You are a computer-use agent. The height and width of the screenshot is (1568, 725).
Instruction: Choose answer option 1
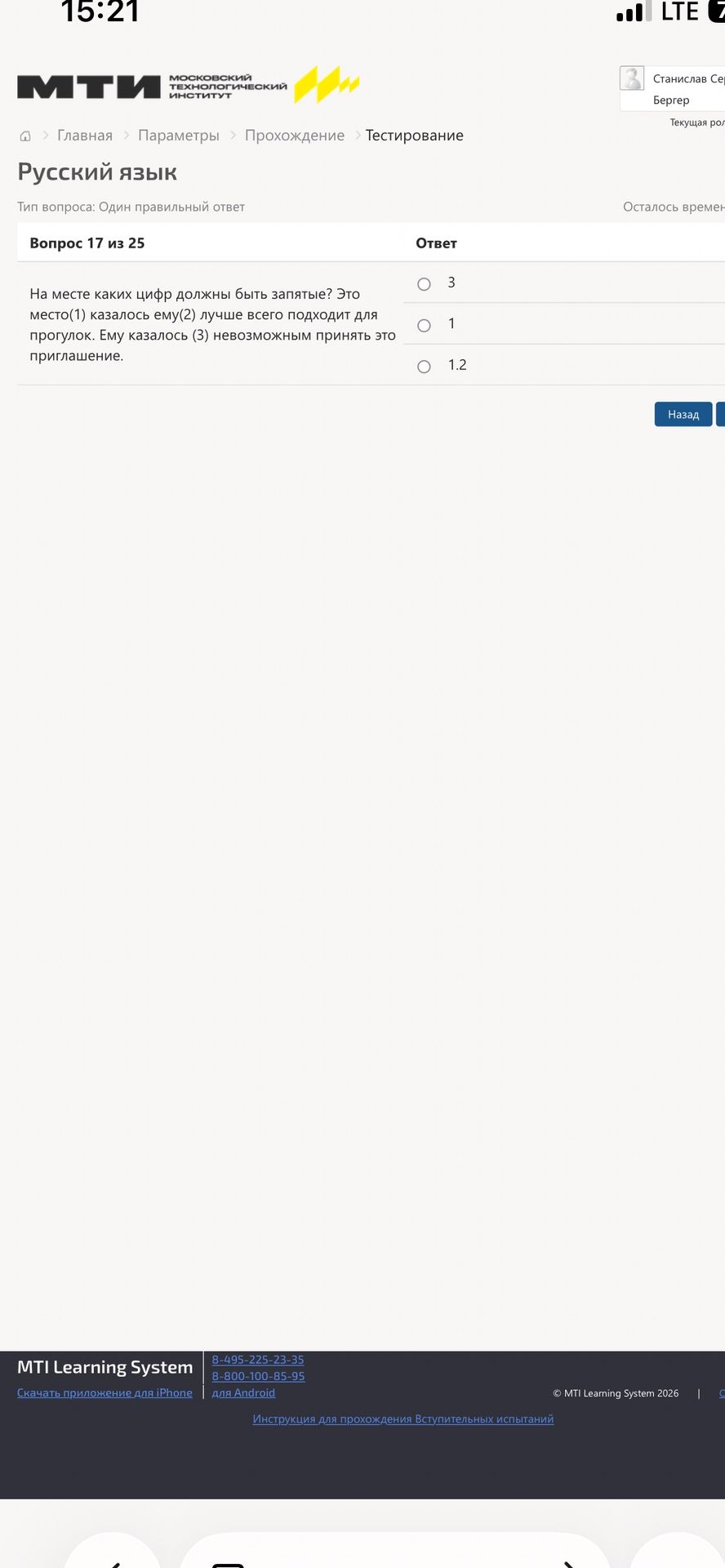tap(424, 325)
